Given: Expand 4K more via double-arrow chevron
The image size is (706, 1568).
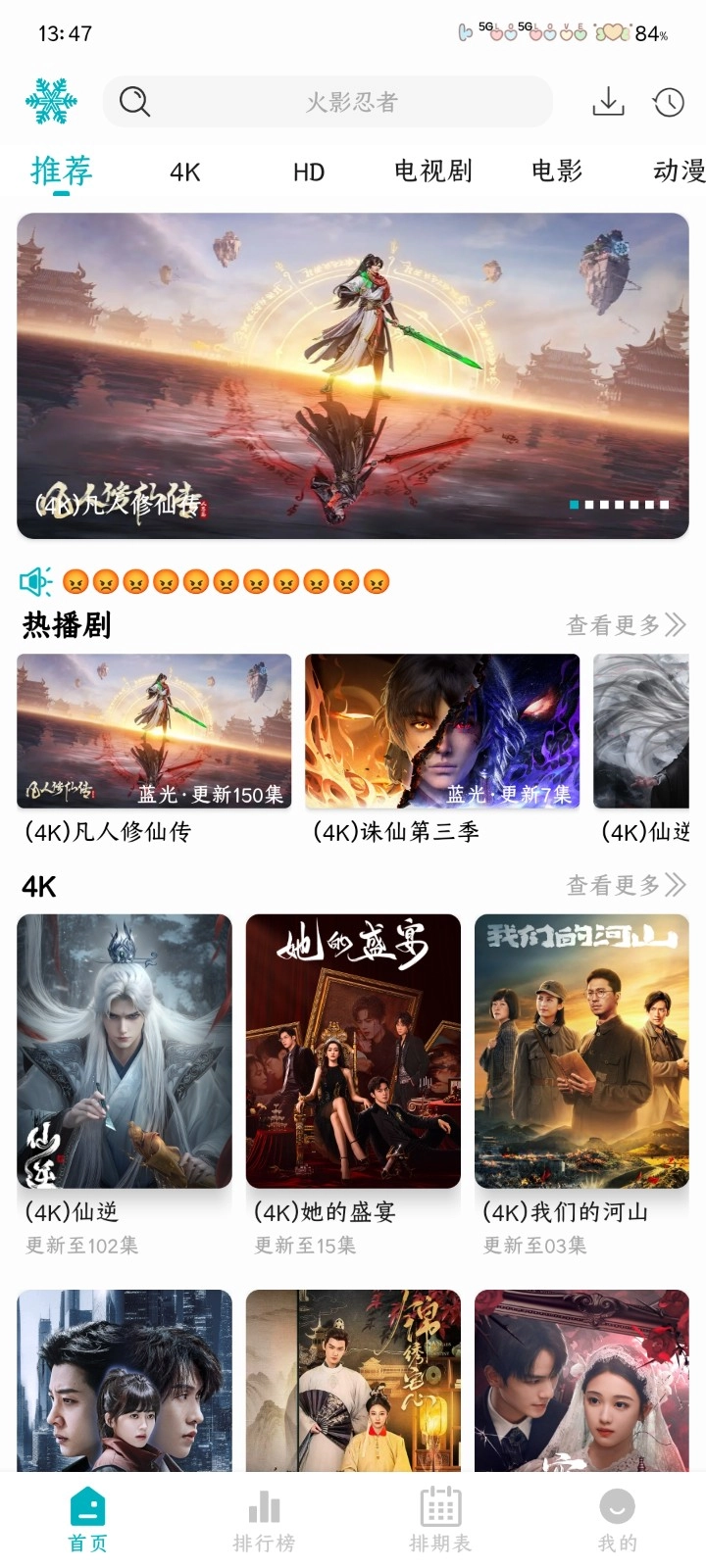Looking at the screenshot, I should [675, 885].
